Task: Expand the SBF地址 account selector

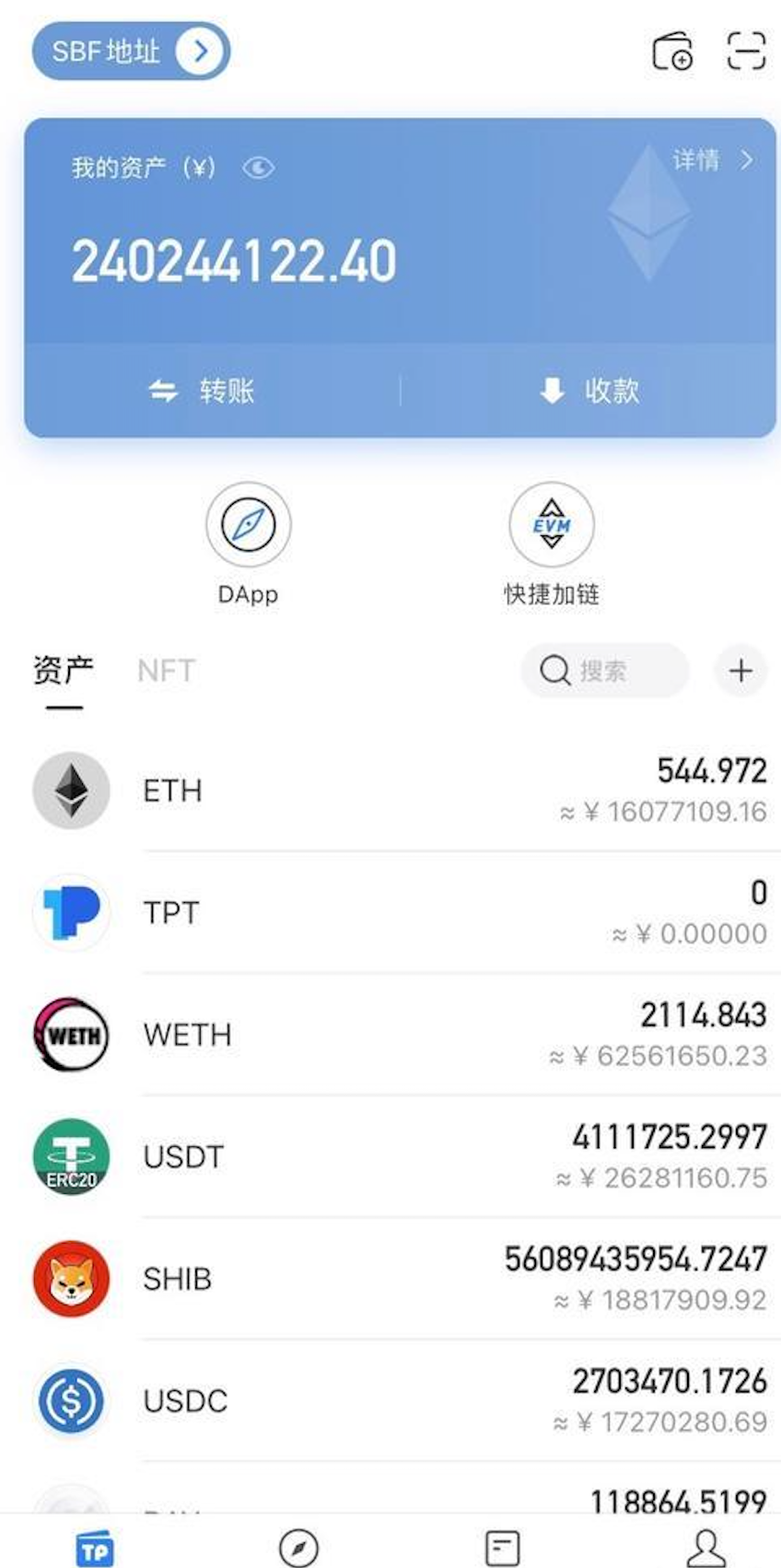Action: [x=130, y=51]
